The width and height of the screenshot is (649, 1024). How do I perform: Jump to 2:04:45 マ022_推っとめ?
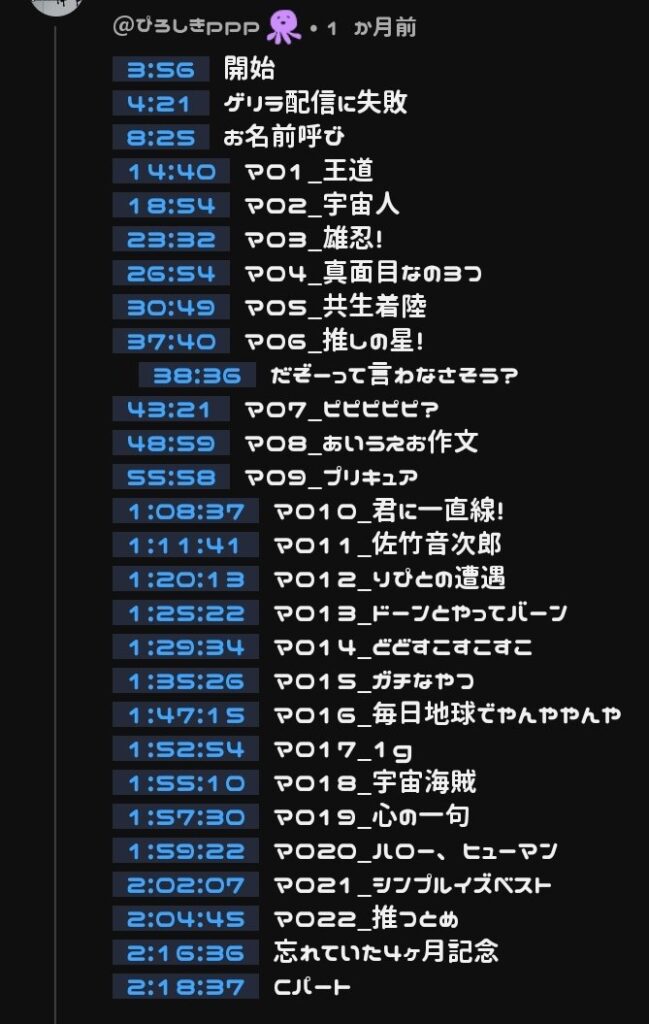pos(186,919)
